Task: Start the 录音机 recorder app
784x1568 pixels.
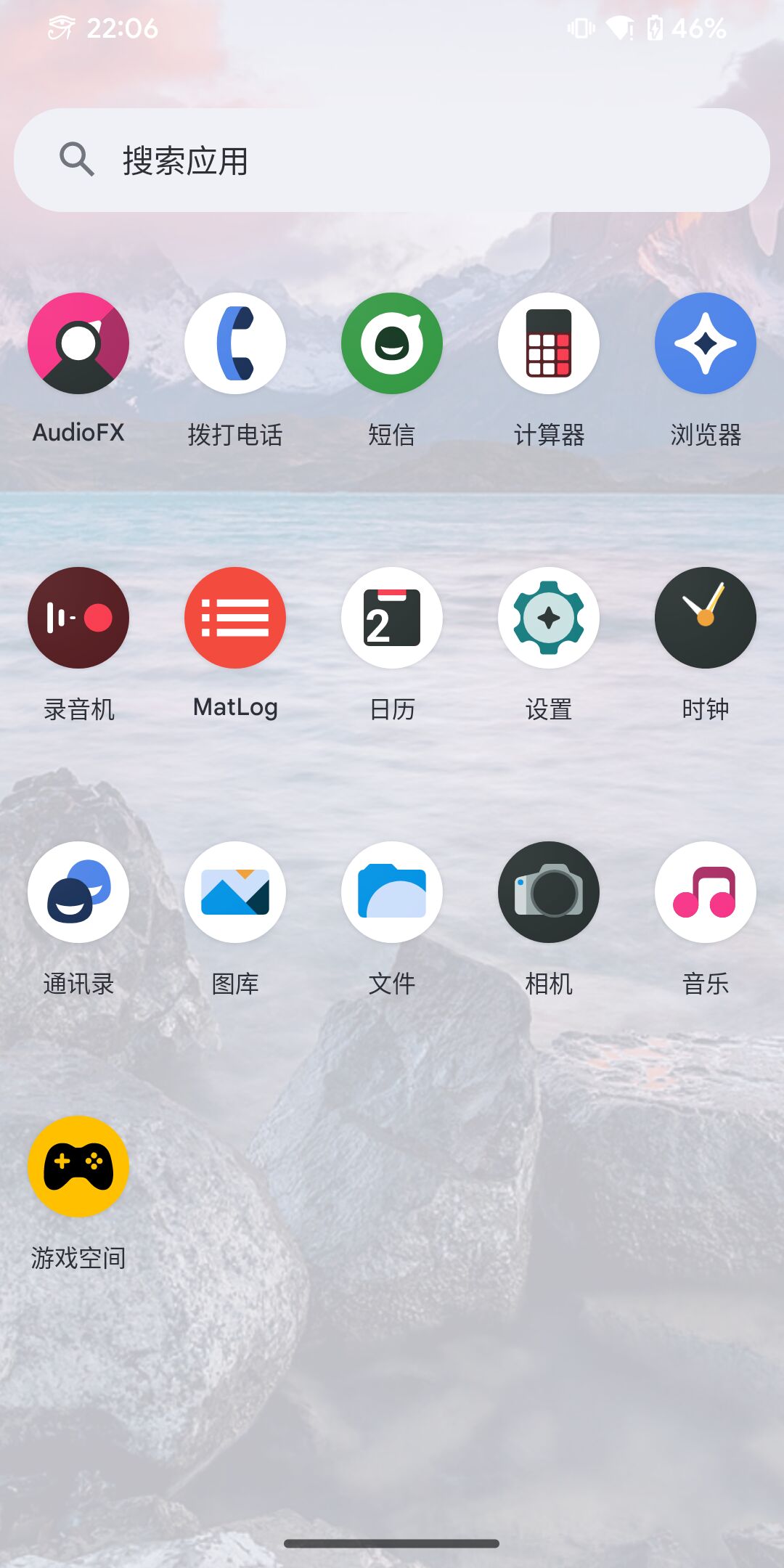Action: click(78, 618)
